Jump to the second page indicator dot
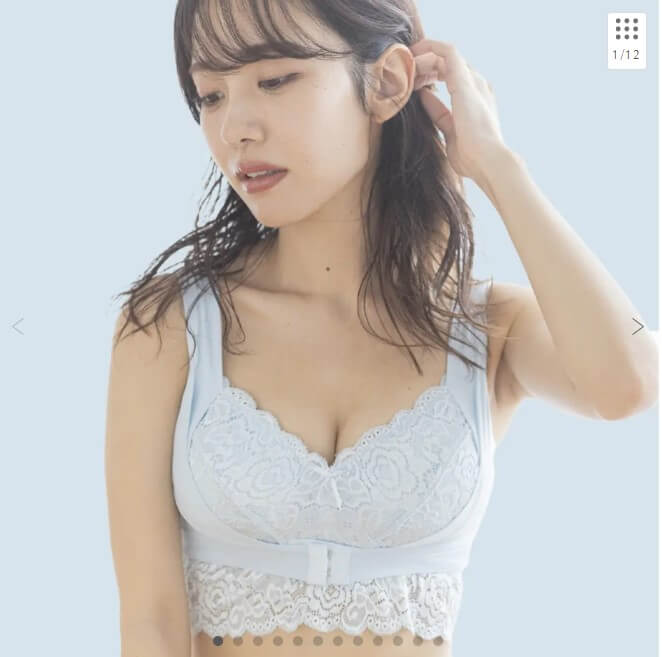The width and height of the screenshot is (662, 657). (x=237, y=640)
